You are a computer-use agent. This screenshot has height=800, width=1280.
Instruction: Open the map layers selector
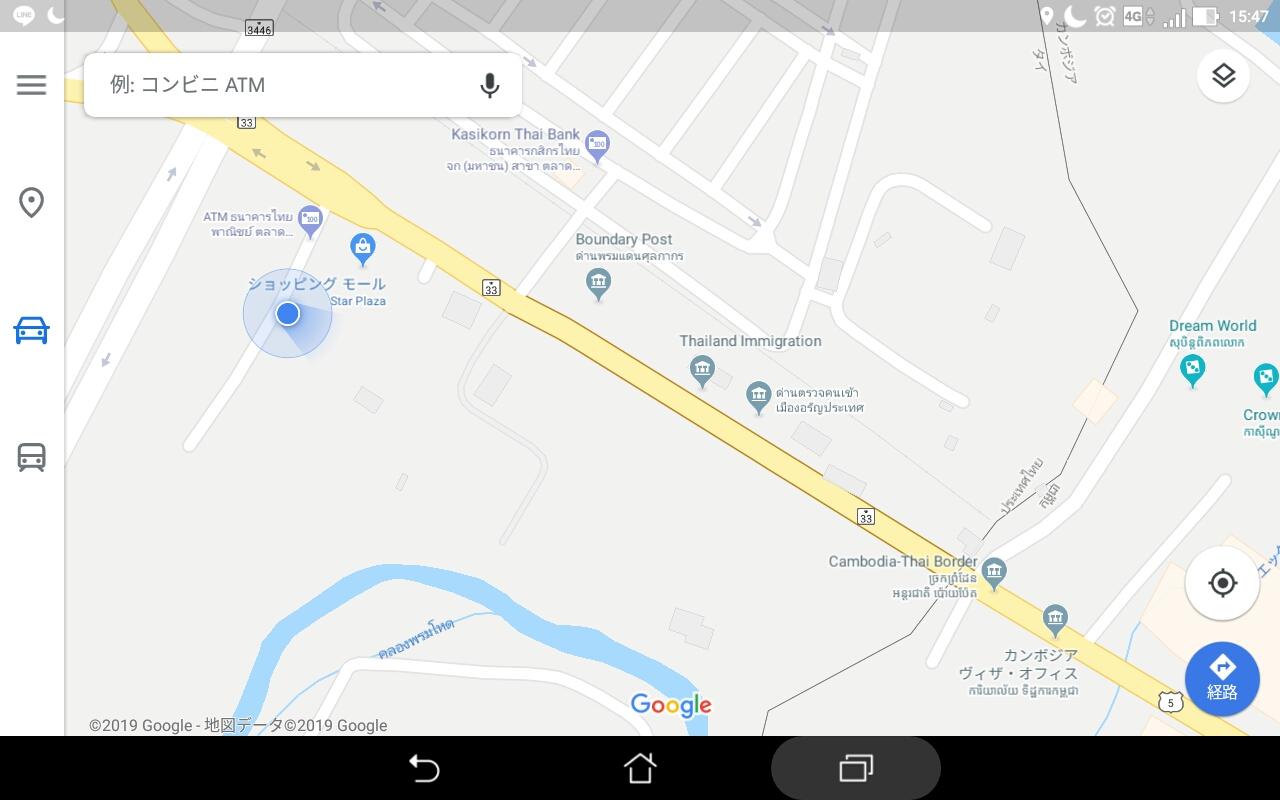tap(1223, 76)
